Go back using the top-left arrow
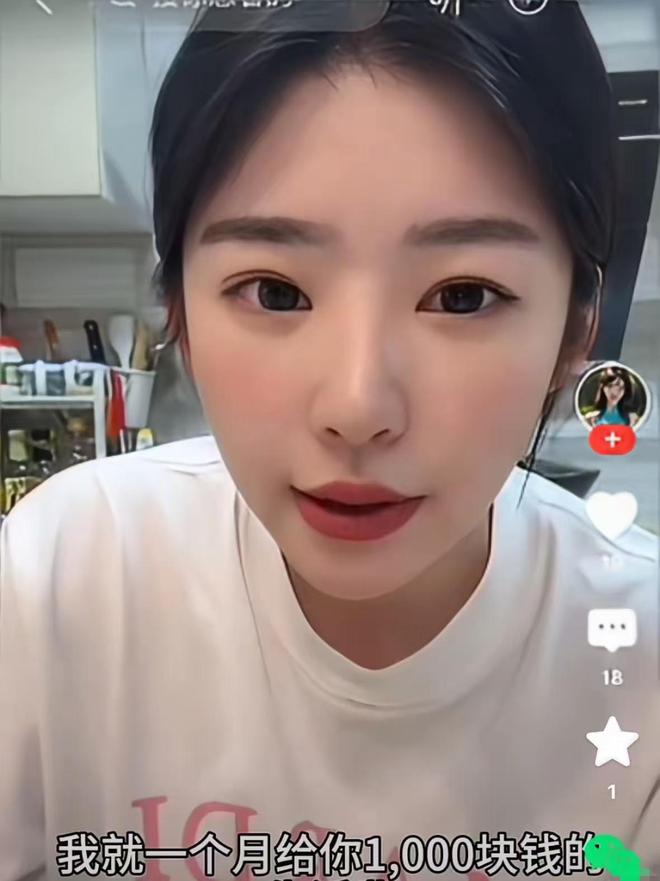The height and width of the screenshot is (881, 660). (42, 5)
